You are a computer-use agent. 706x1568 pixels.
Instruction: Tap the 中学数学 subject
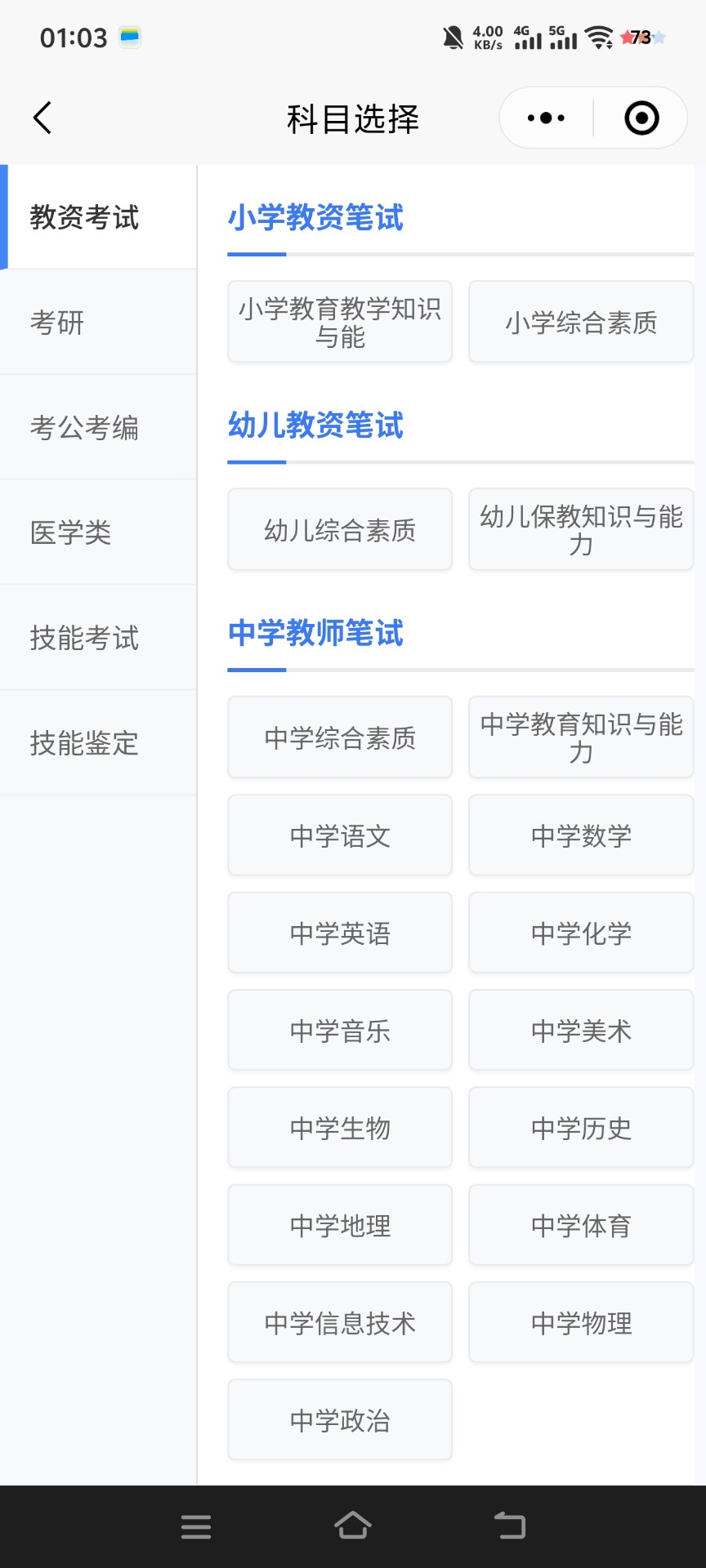[581, 835]
